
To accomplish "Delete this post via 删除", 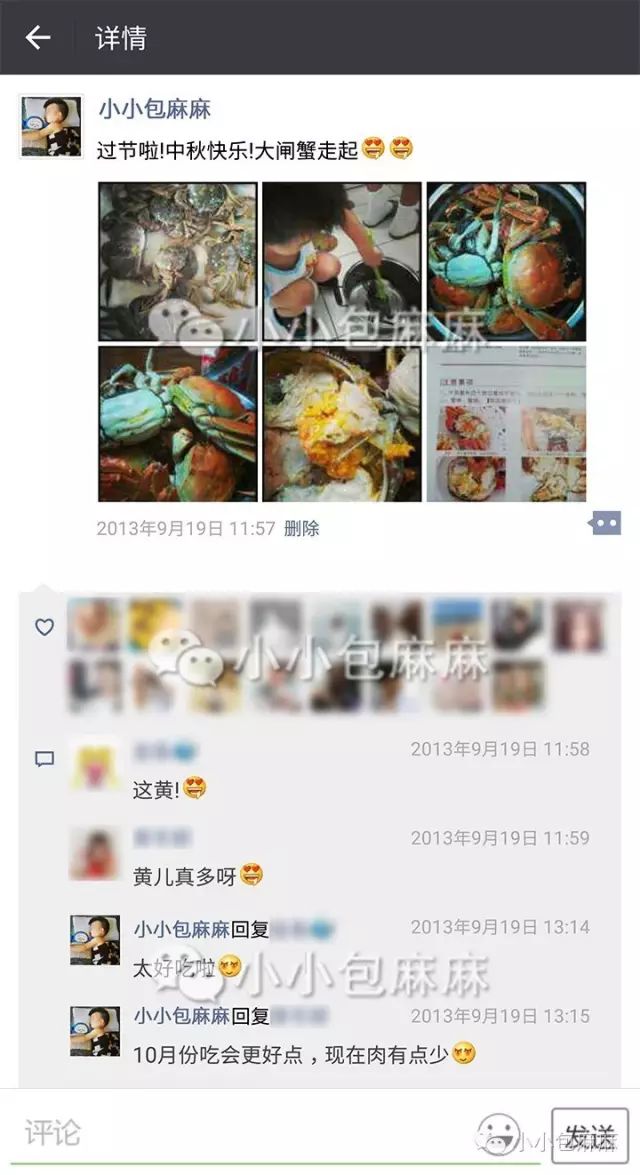I will [x=301, y=529].
